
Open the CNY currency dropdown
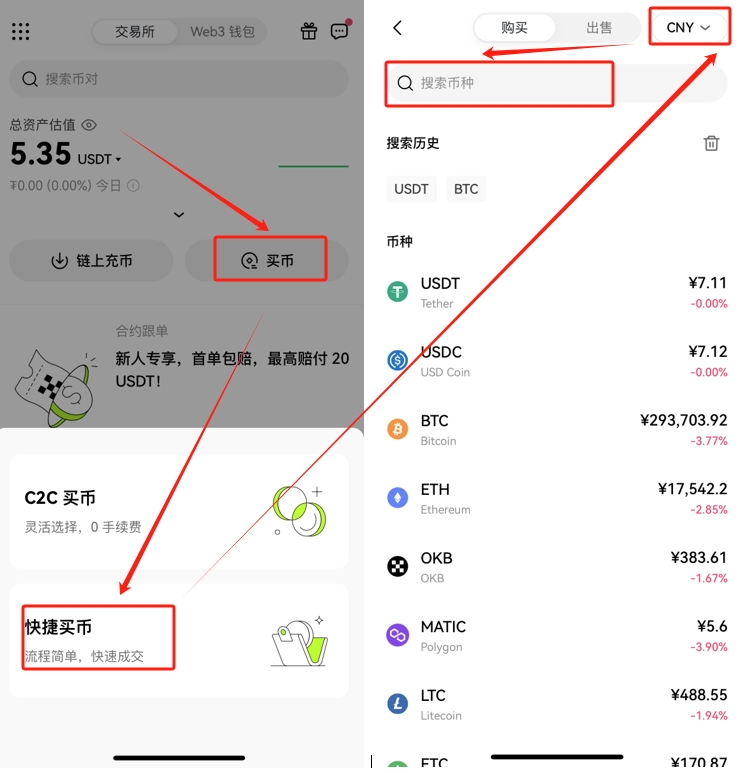[688, 28]
